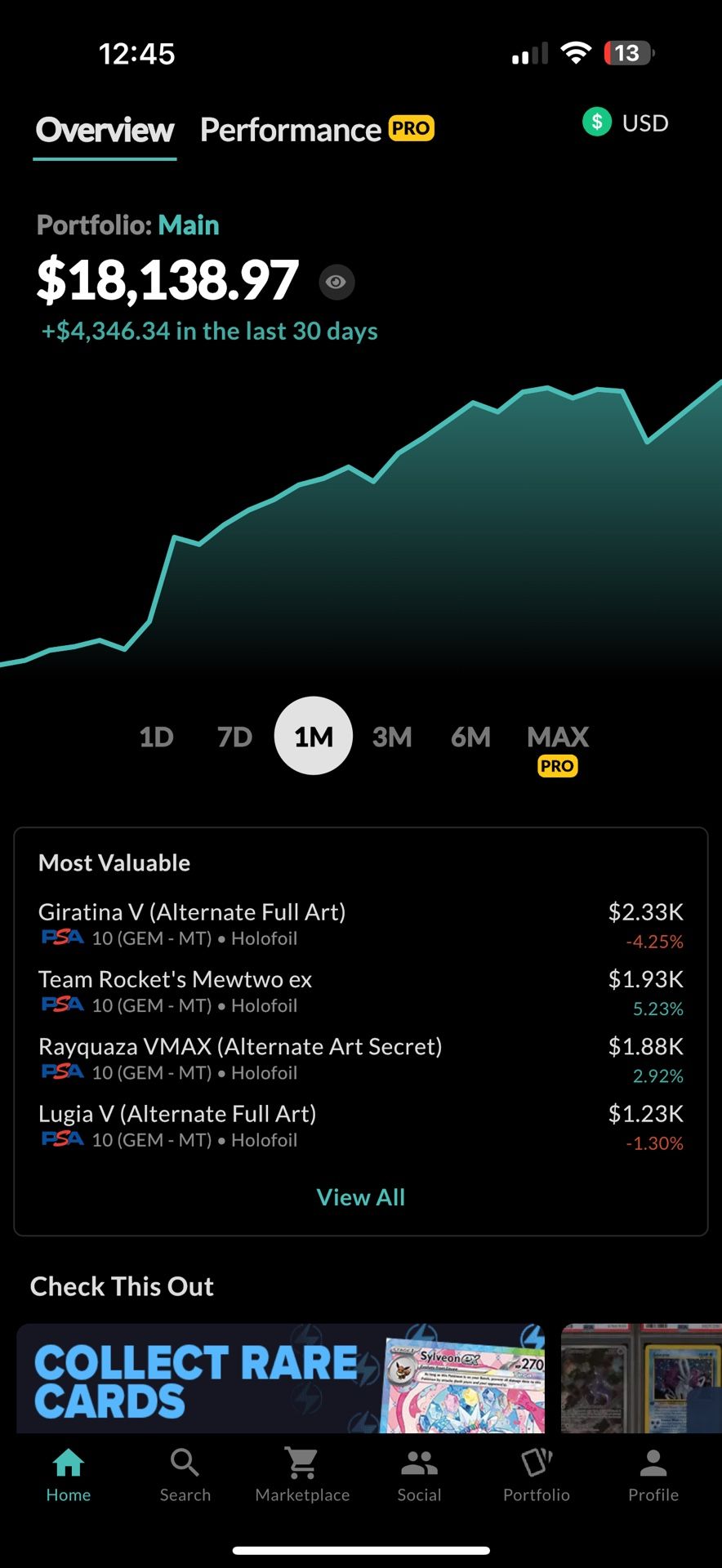Open the Giratina V (Alternate Full Art) card
This screenshot has height=1568, width=722.
[192, 912]
